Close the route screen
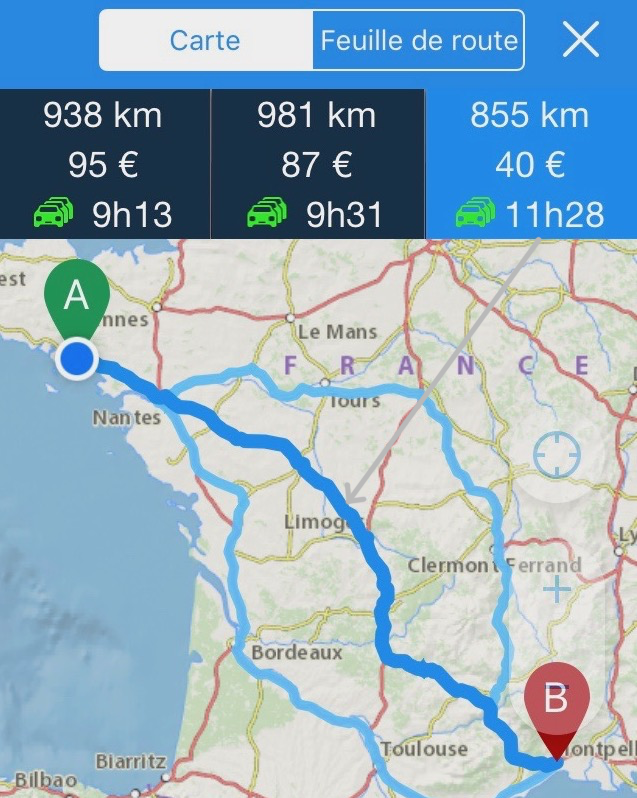This screenshot has height=798, width=637. [581, 40]
